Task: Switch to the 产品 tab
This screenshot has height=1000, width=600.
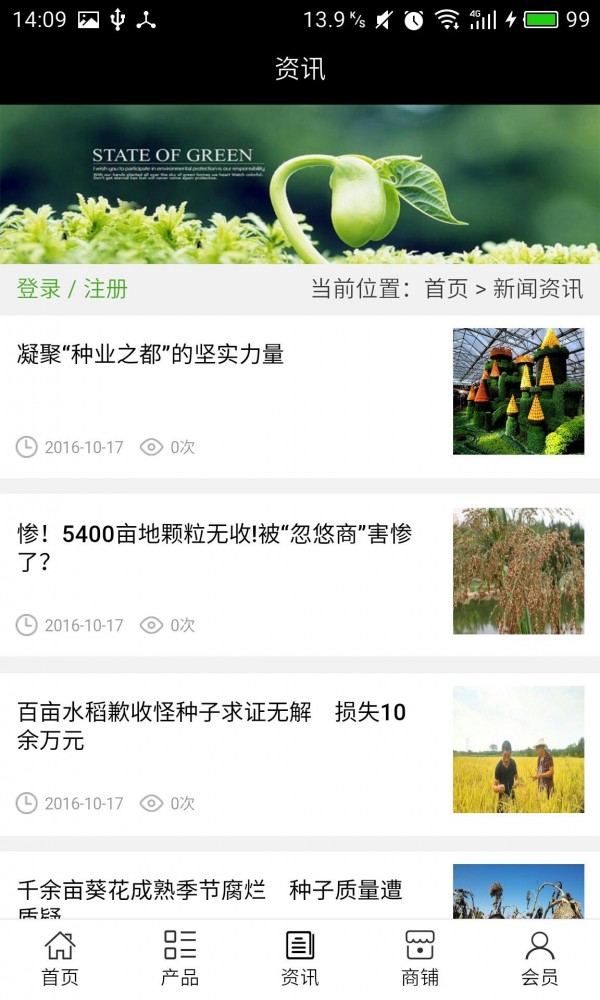Action: 180,958
